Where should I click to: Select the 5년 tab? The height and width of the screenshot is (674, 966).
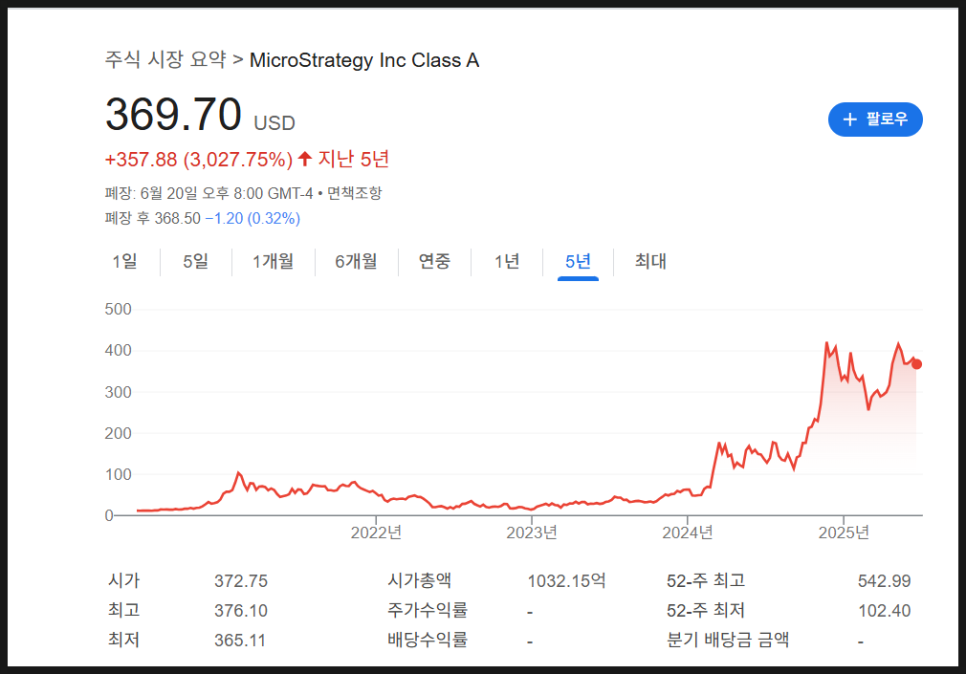tap(578, 262)
